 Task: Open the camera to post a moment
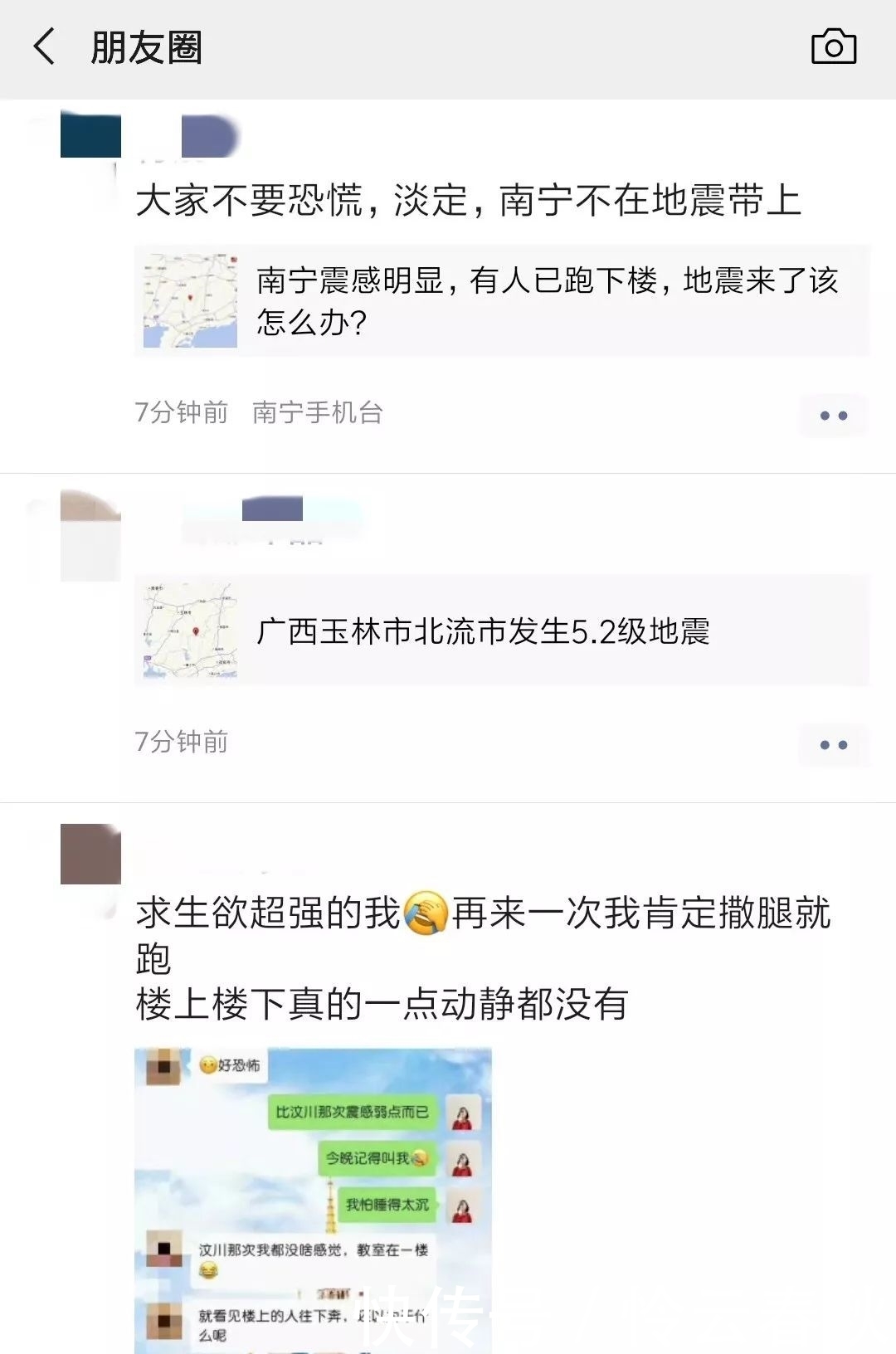pos(833,46)
